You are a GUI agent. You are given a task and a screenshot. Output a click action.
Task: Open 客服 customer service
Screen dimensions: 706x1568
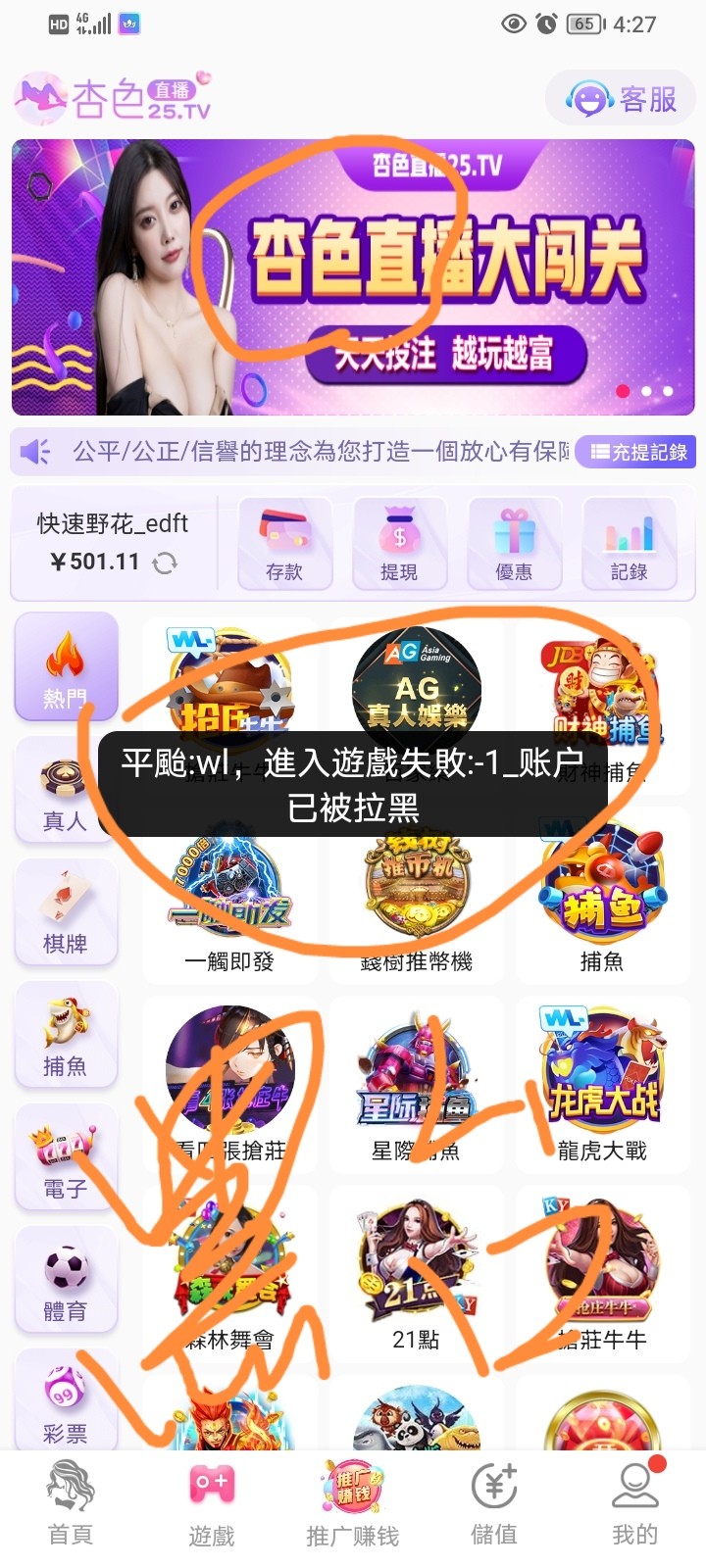pyautogui.click(x=622, y=99)
